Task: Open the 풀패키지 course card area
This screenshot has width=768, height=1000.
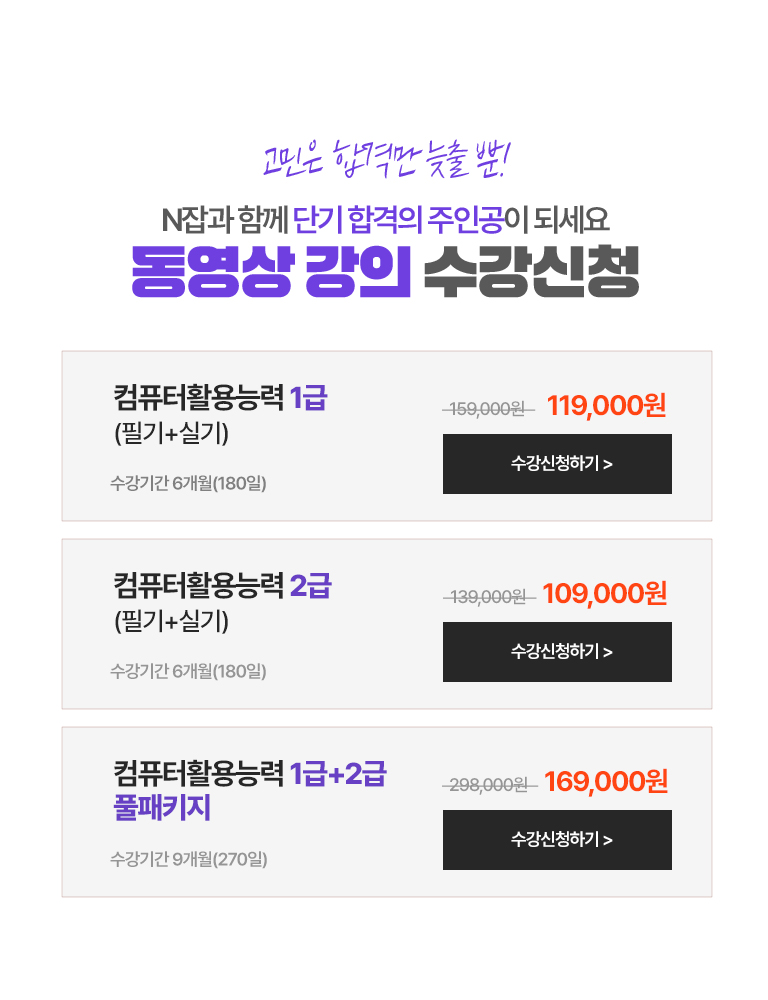Action: 384,810
